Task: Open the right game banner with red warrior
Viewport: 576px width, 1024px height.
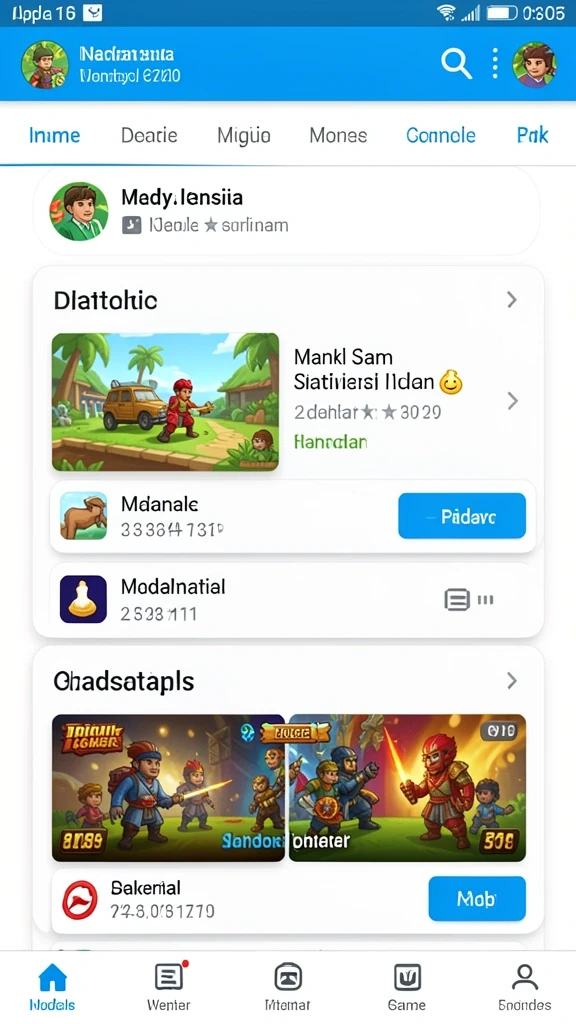Action: click(x=407, y=788)
